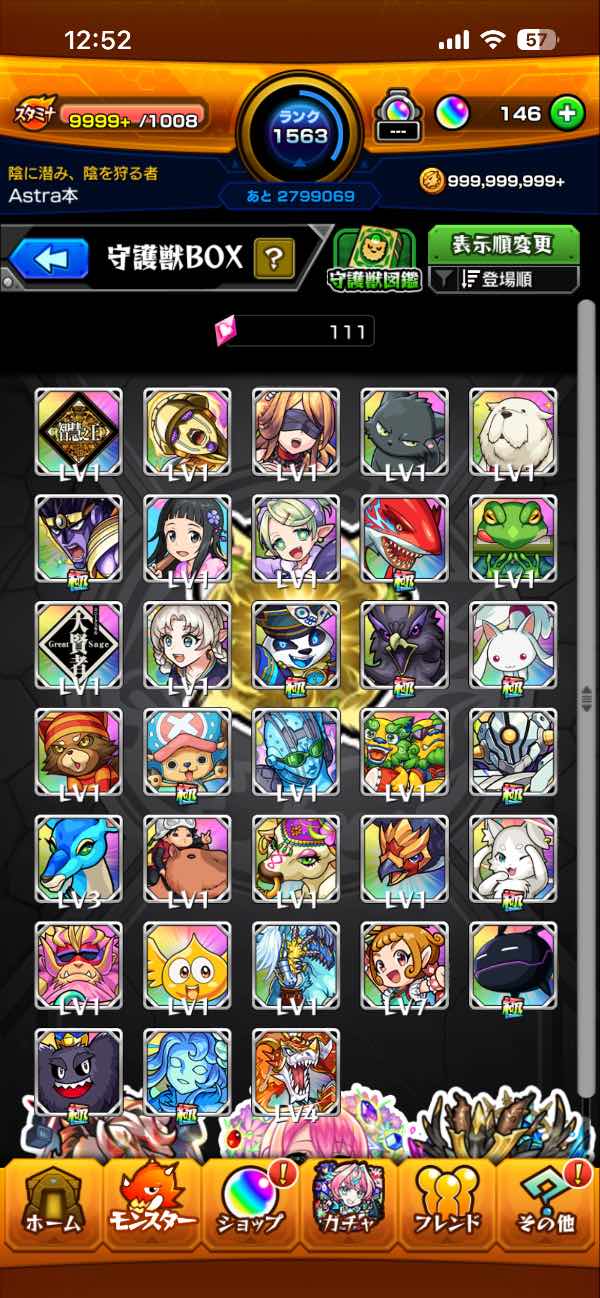
Task: Tap the green plus to add orbs
Action: [568, 114]
